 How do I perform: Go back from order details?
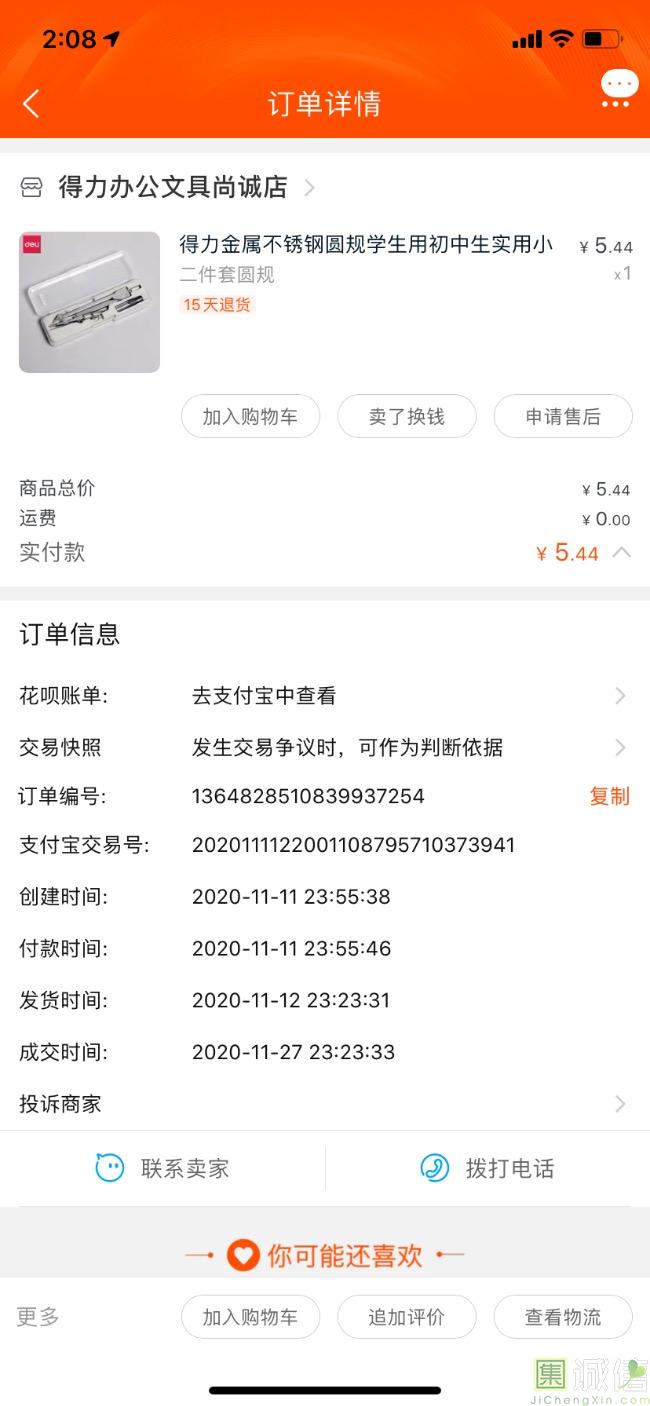pos(31,103)
